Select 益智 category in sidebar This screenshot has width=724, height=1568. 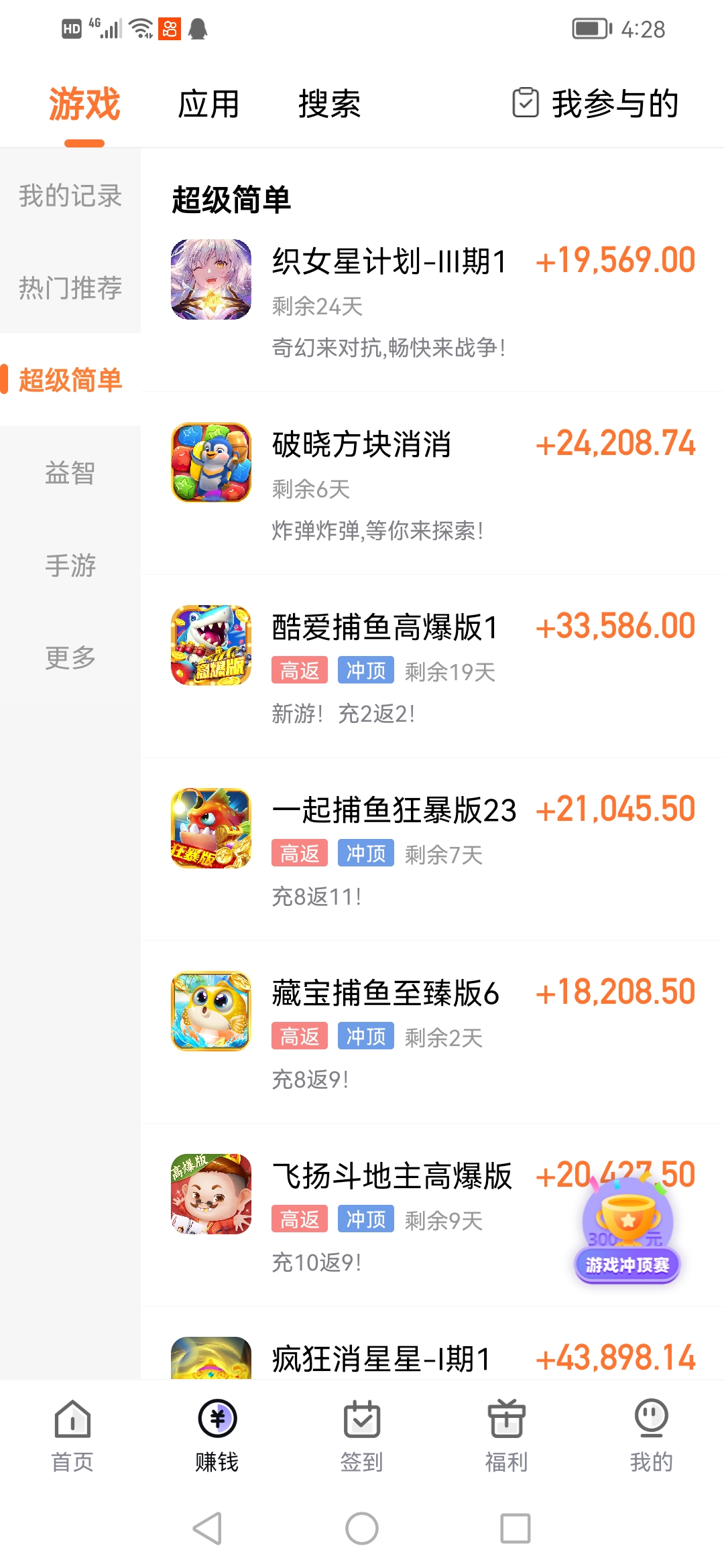point(70,472)
